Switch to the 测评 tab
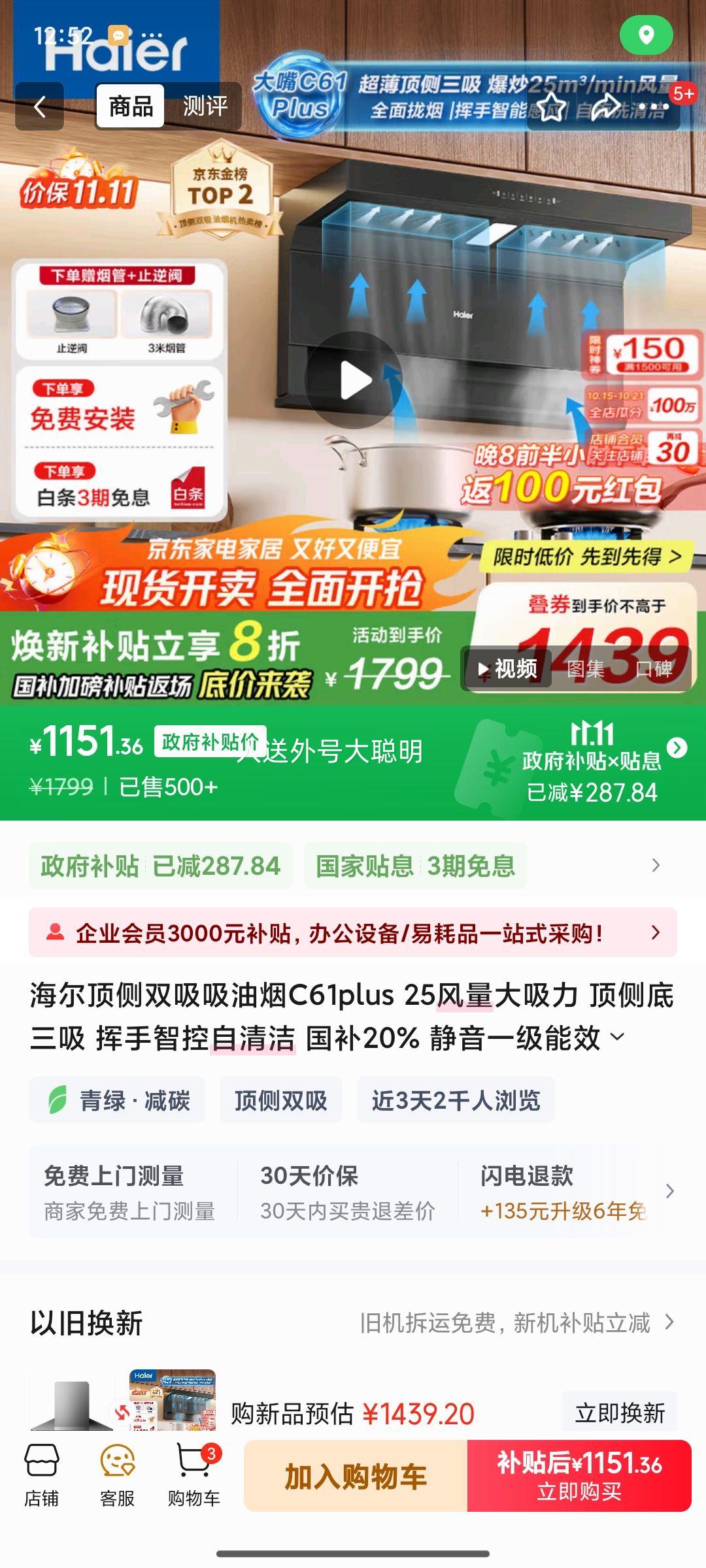Image resolution: width=706 pixels, height=1568 pixels. 205,106
